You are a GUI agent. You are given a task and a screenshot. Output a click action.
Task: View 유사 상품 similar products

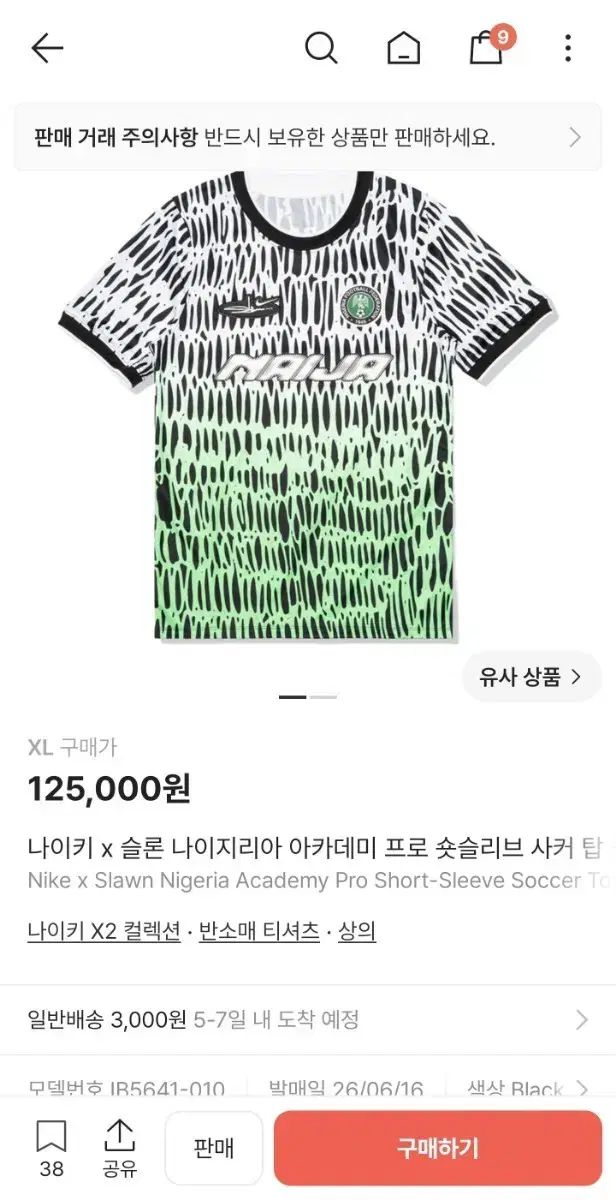tap(531, 677)
